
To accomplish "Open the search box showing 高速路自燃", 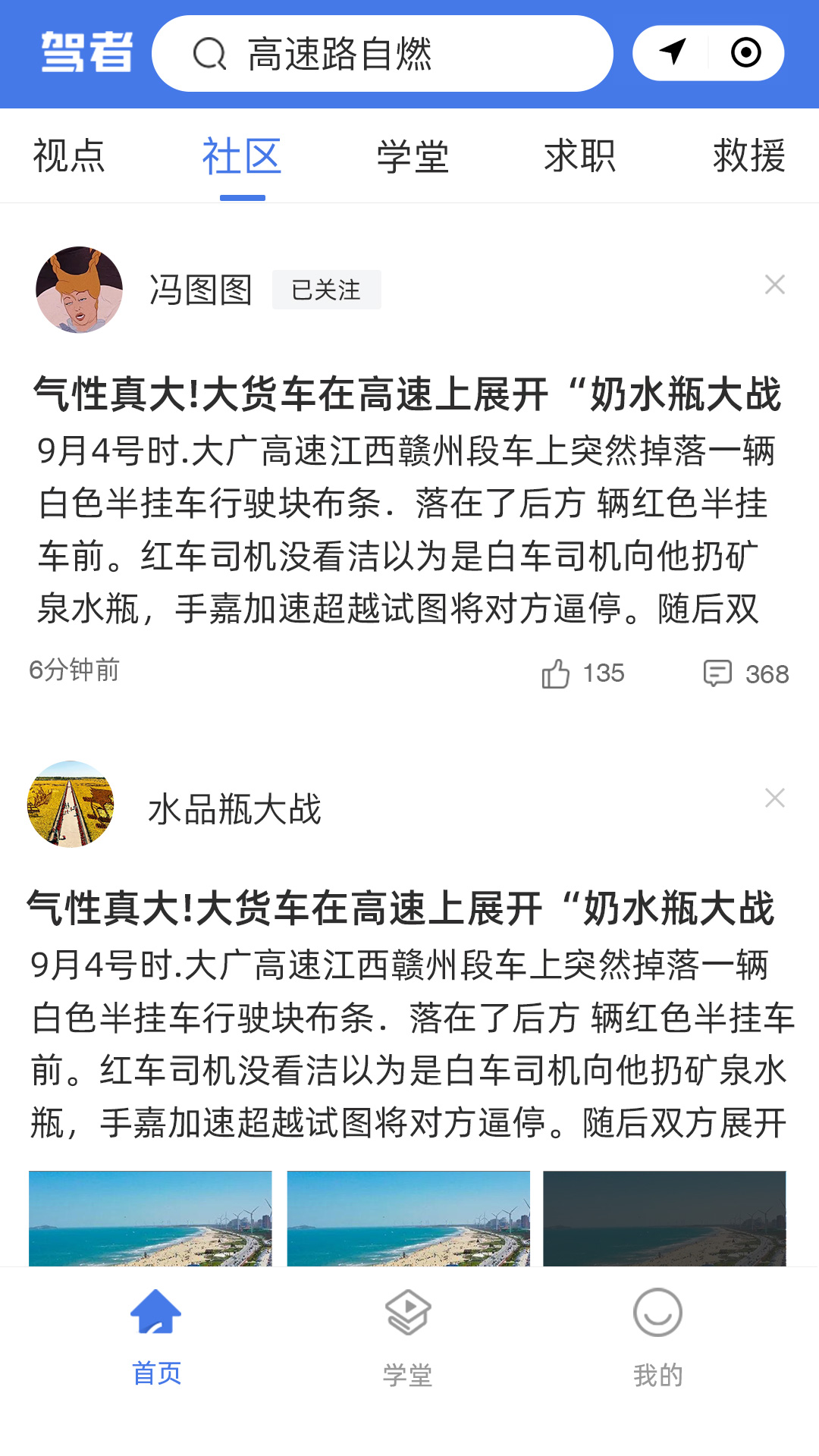I will [x=382, y=54].
